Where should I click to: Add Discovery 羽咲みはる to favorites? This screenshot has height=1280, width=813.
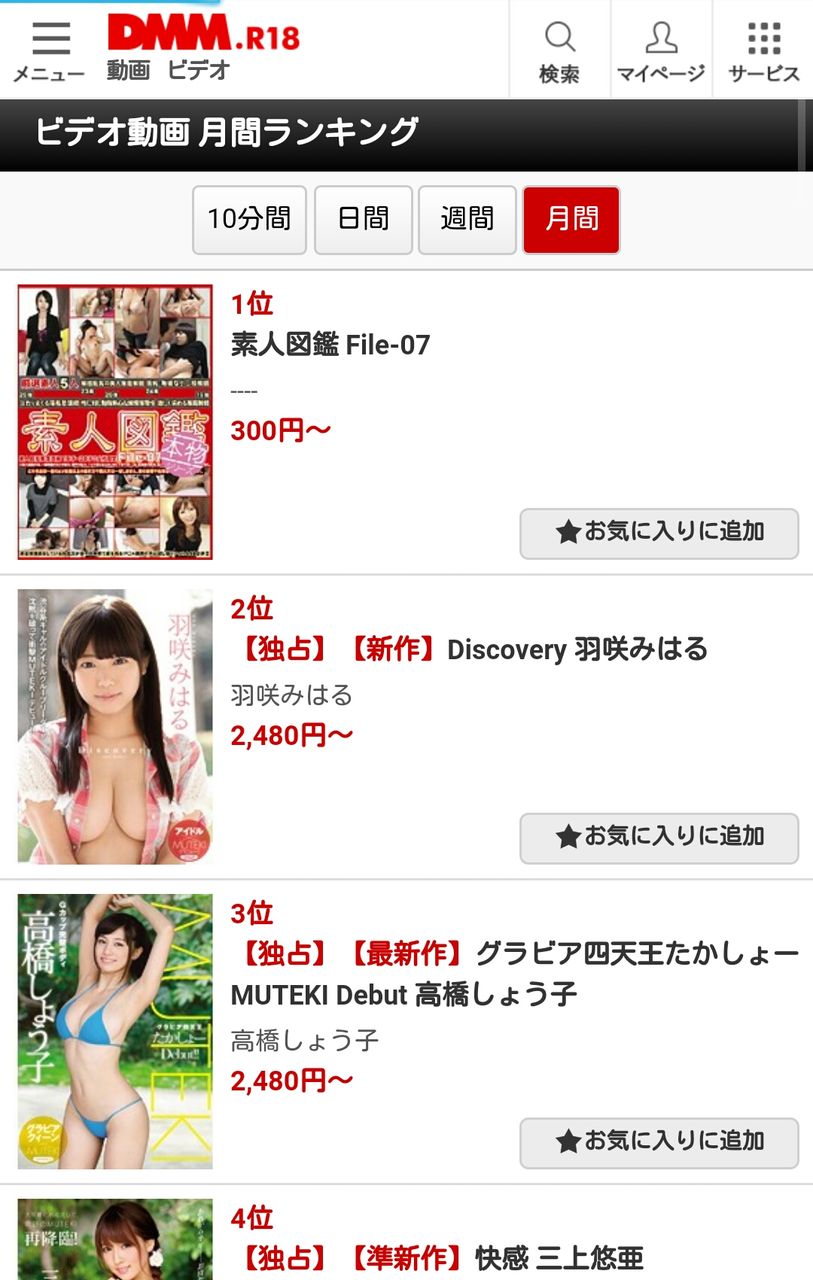(659, 838)
